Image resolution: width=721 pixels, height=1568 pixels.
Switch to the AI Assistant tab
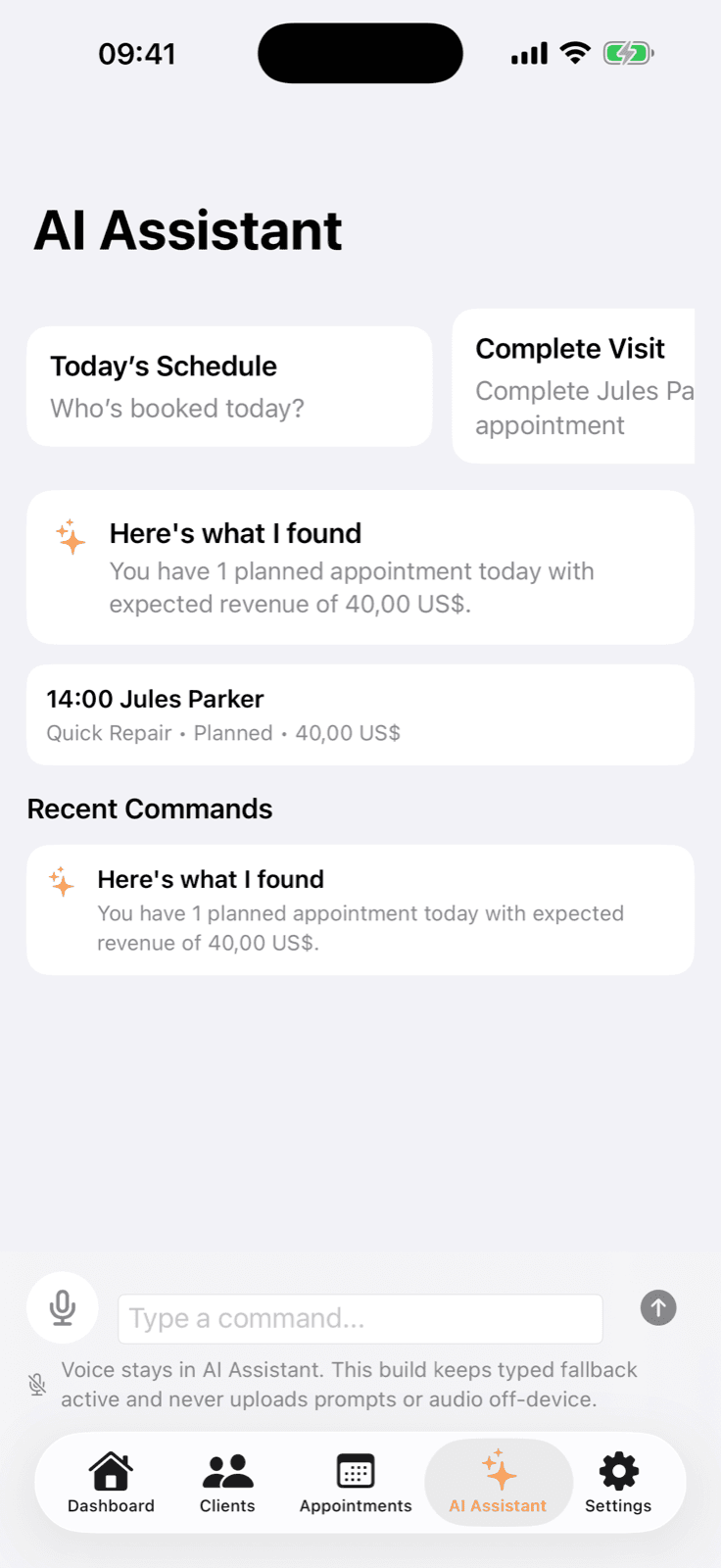coord(499,1482)
